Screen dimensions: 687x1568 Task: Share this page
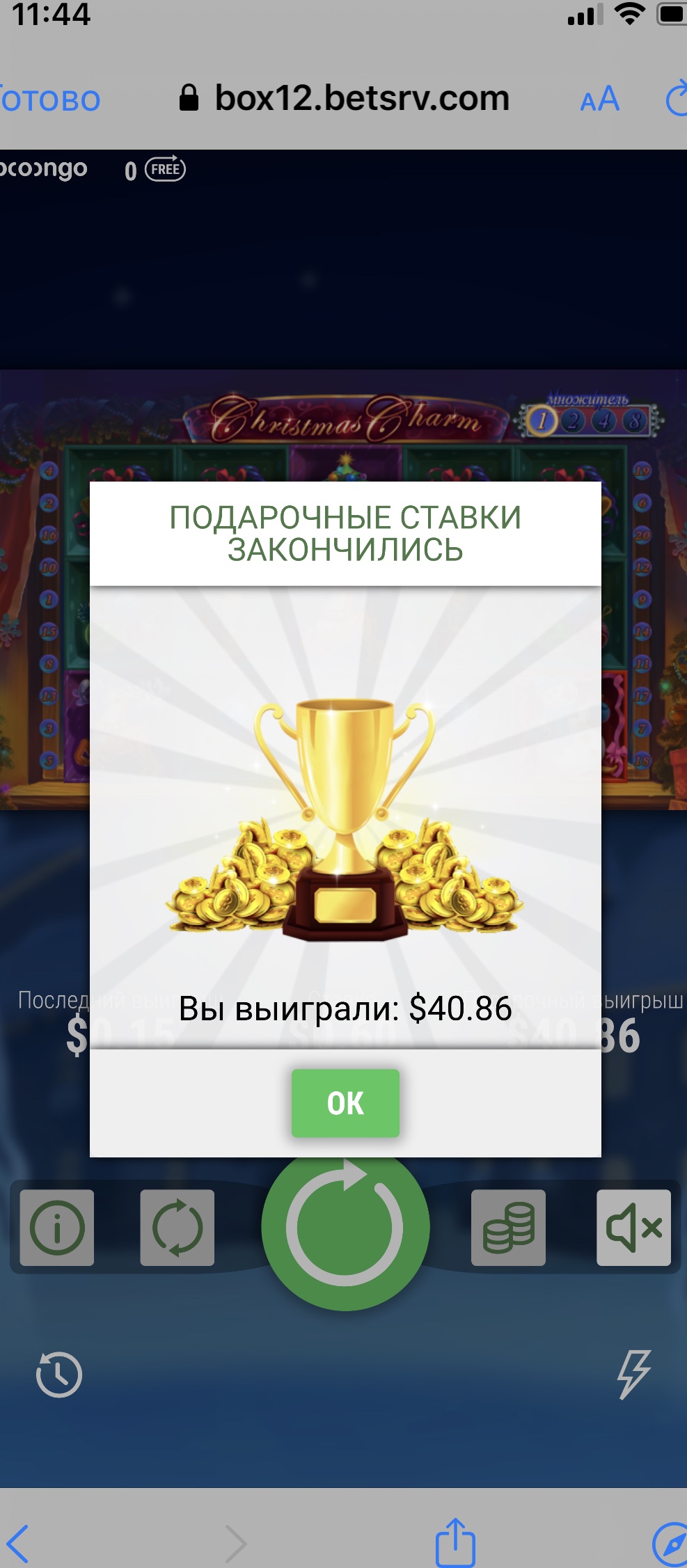[455, 1542]
